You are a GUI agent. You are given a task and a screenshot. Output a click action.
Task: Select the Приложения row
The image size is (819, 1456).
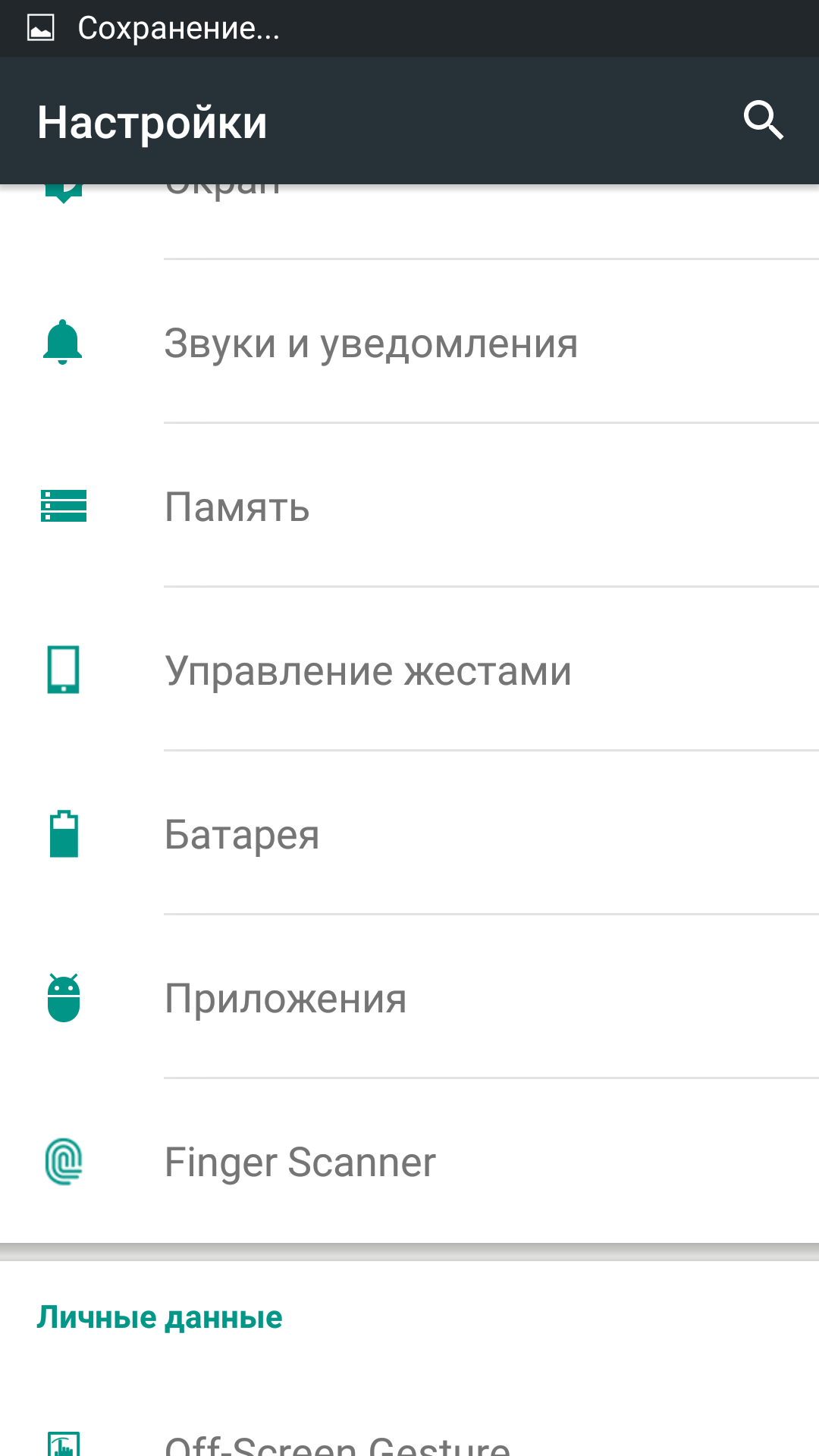click(285, 999)
